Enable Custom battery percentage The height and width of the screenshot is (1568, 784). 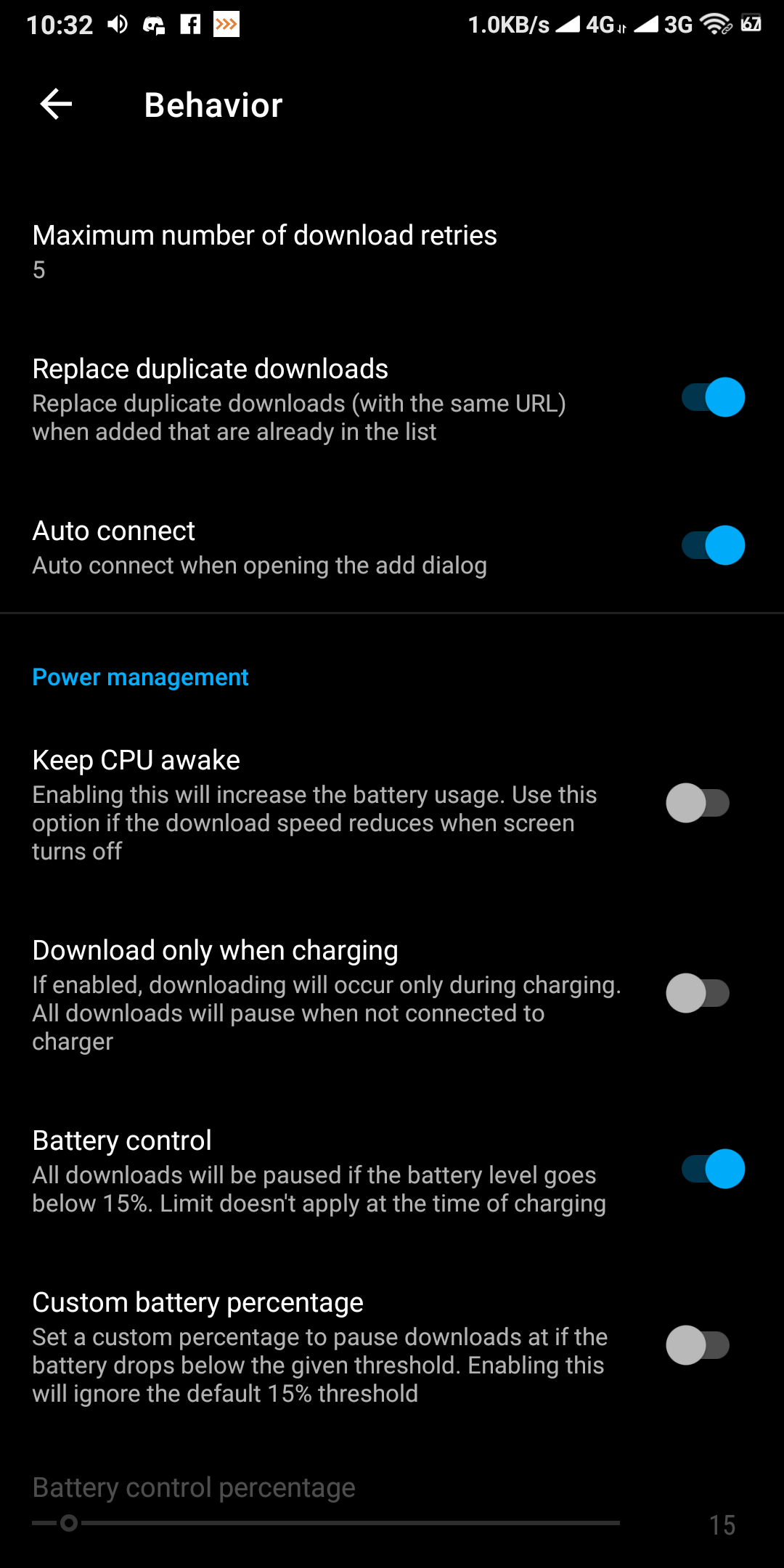tap(698, 1345)
